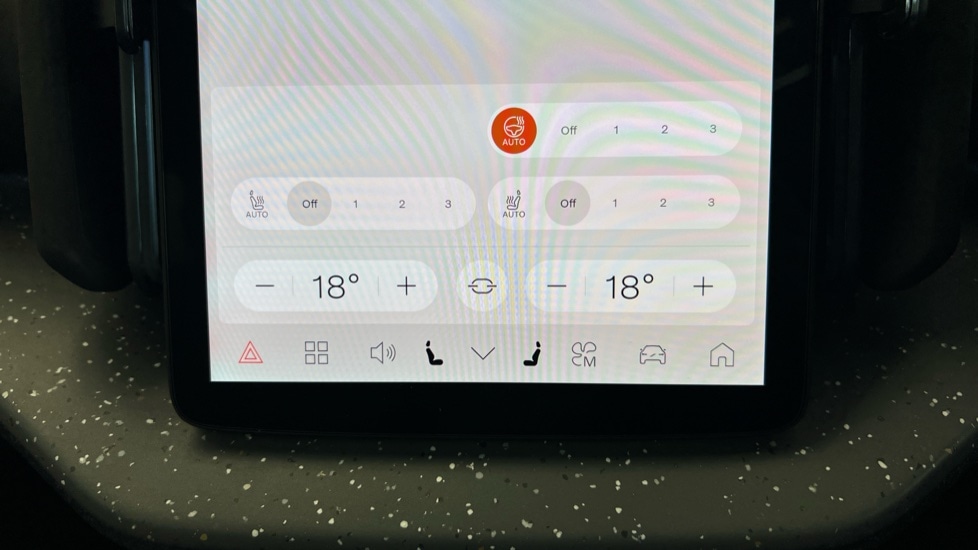Set steering wheel heating to level 3

tap(712, 130)
